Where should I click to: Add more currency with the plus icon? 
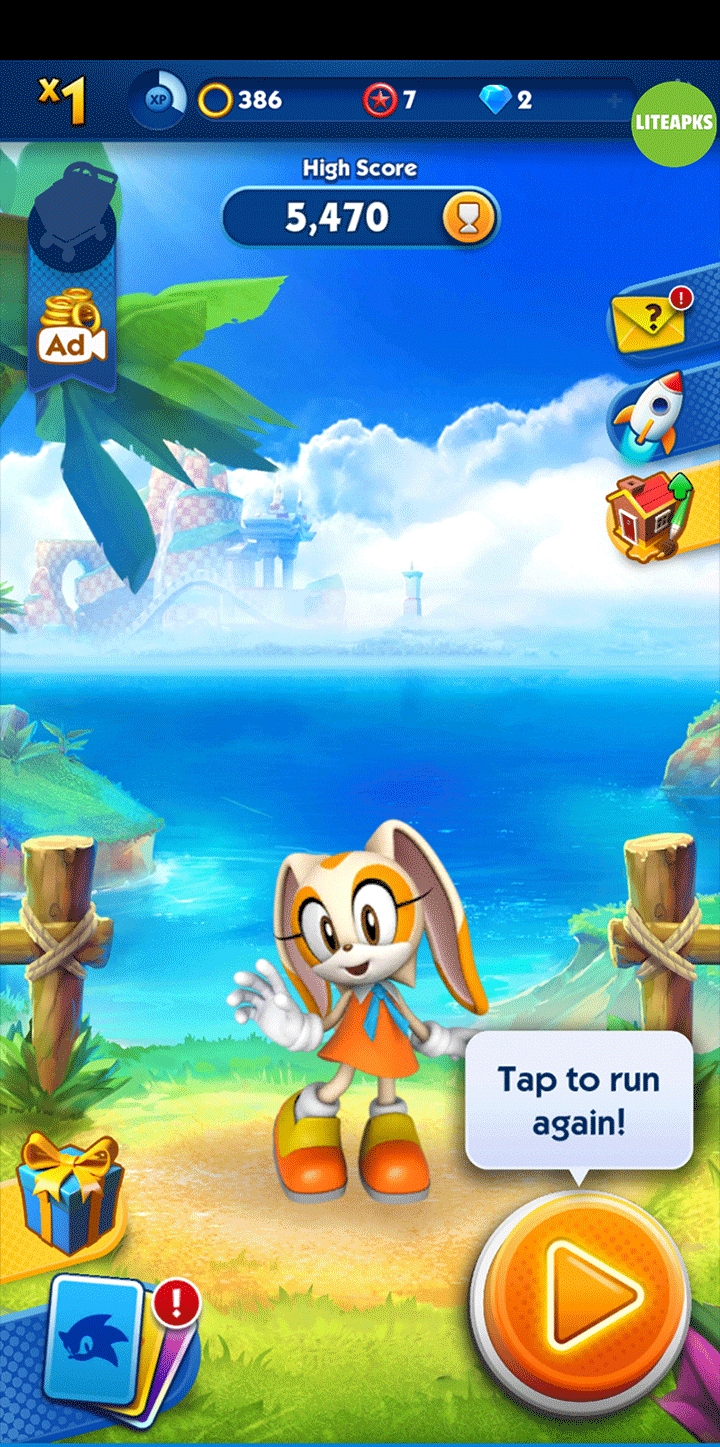pyautogui.click(x=614, y=100)
